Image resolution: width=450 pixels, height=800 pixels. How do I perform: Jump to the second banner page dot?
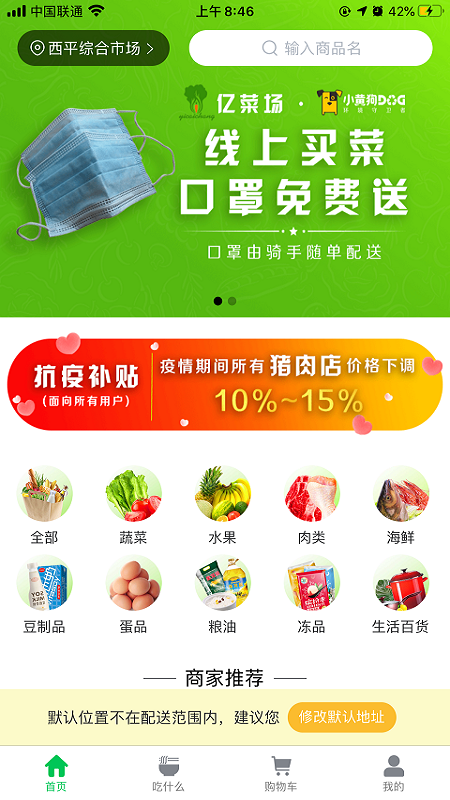(x=232, y=301)
